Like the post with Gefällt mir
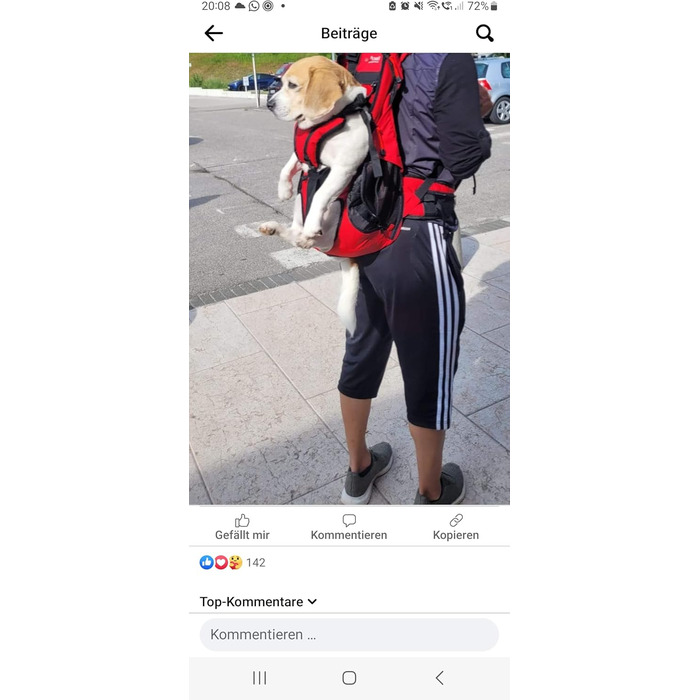The image size is (700, 700). click(x=242, y=527)
